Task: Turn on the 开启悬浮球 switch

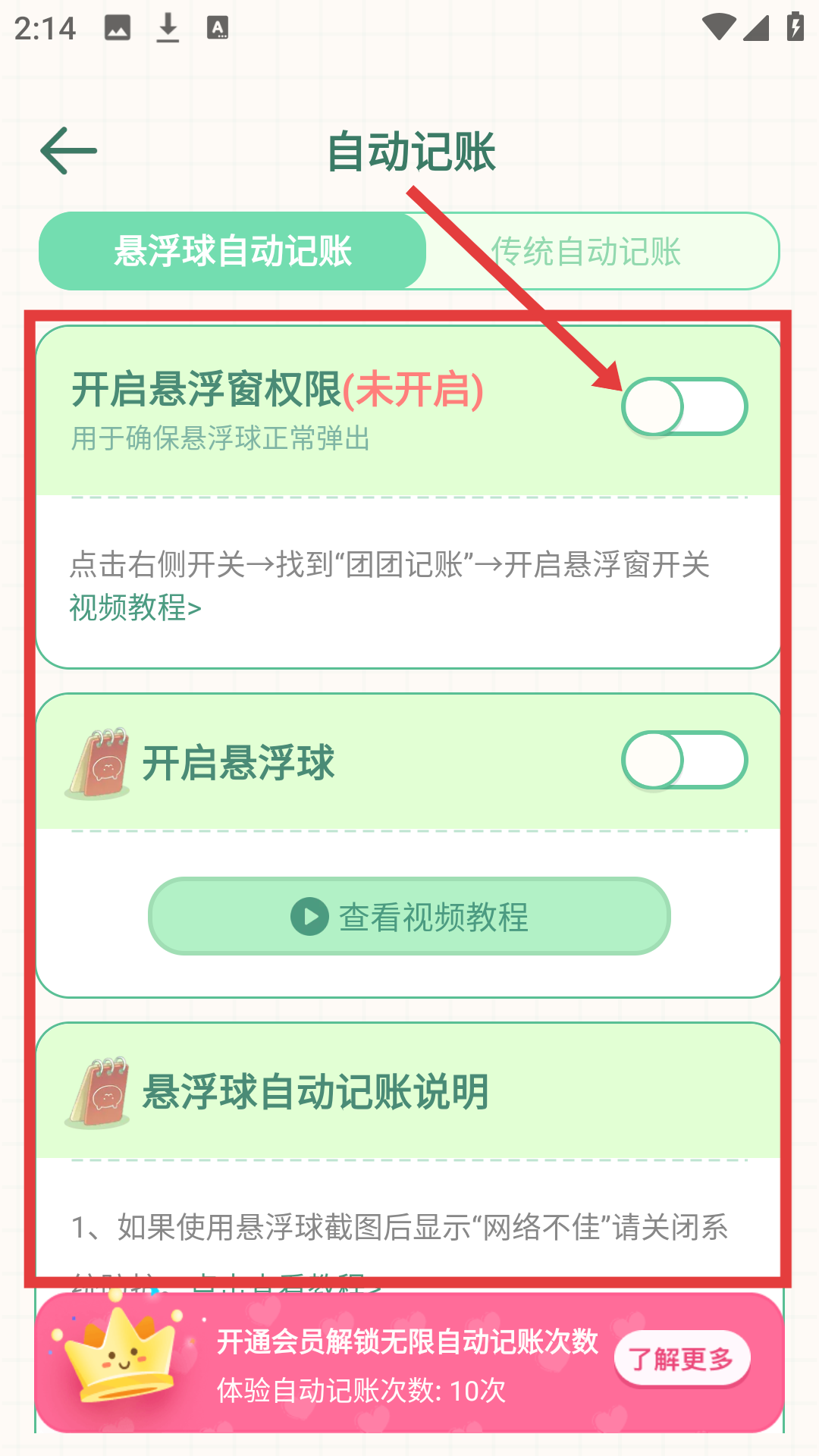Action: (684, 760)
